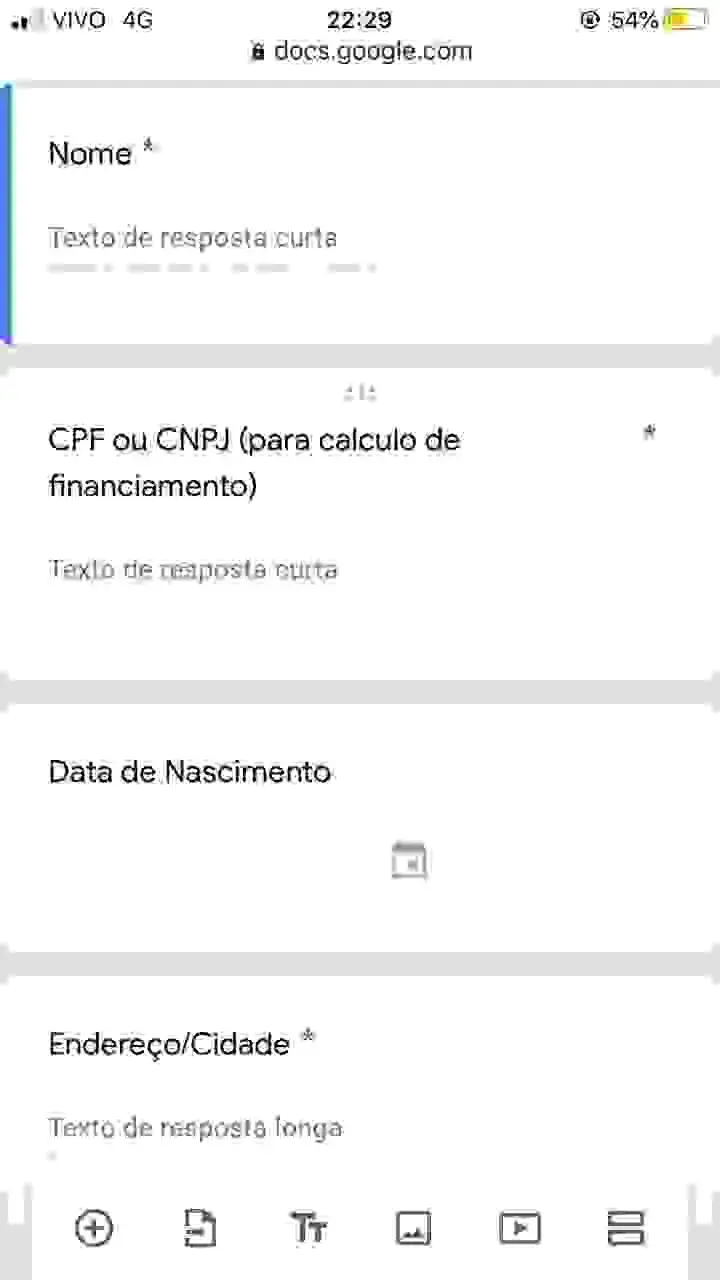This screenshot has height=1280, width=720.
Task: Select the Nome question card
Action: click(x=360, y=214)
